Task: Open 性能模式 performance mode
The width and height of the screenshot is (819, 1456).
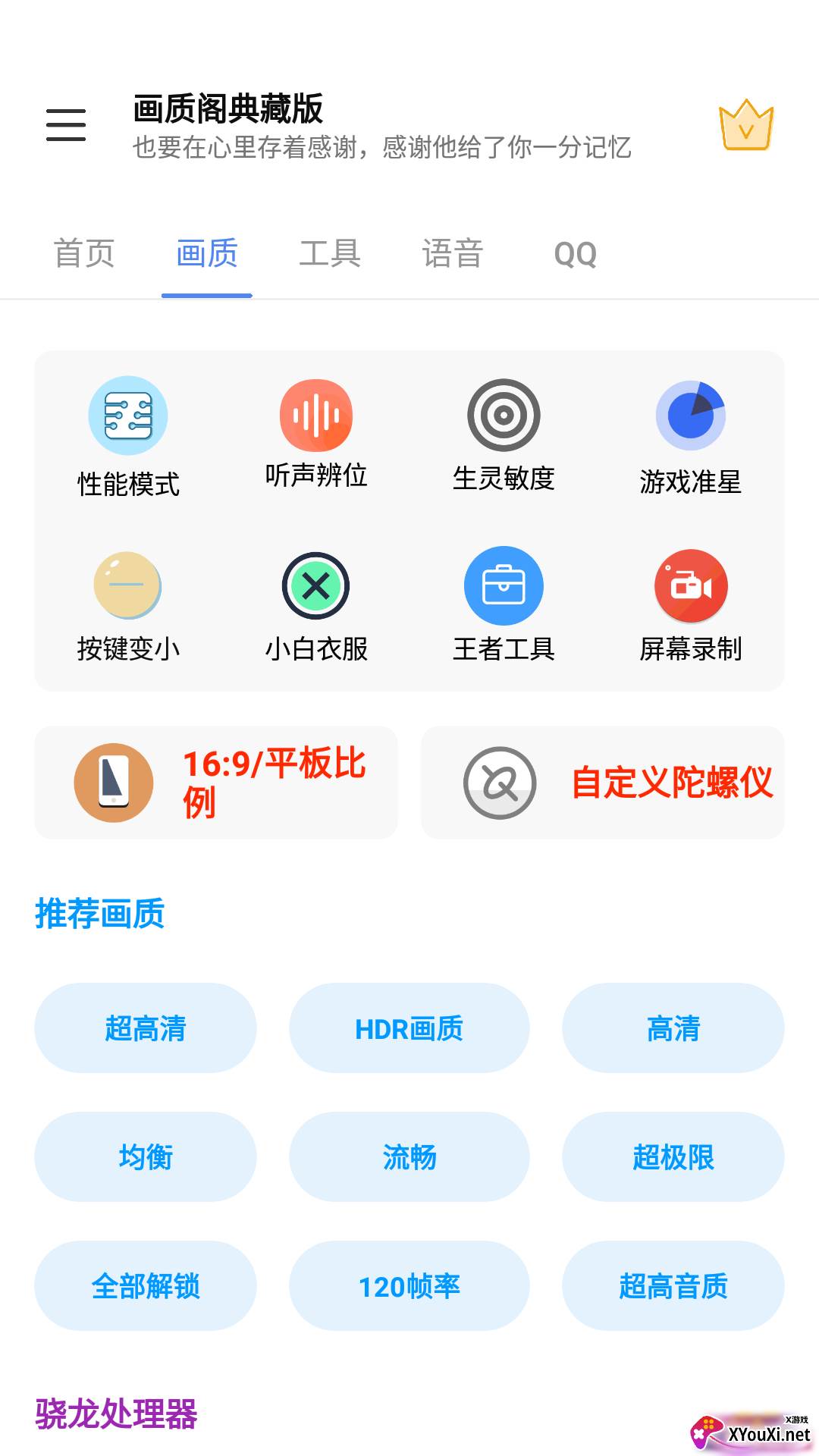Action: click(128, 437)
